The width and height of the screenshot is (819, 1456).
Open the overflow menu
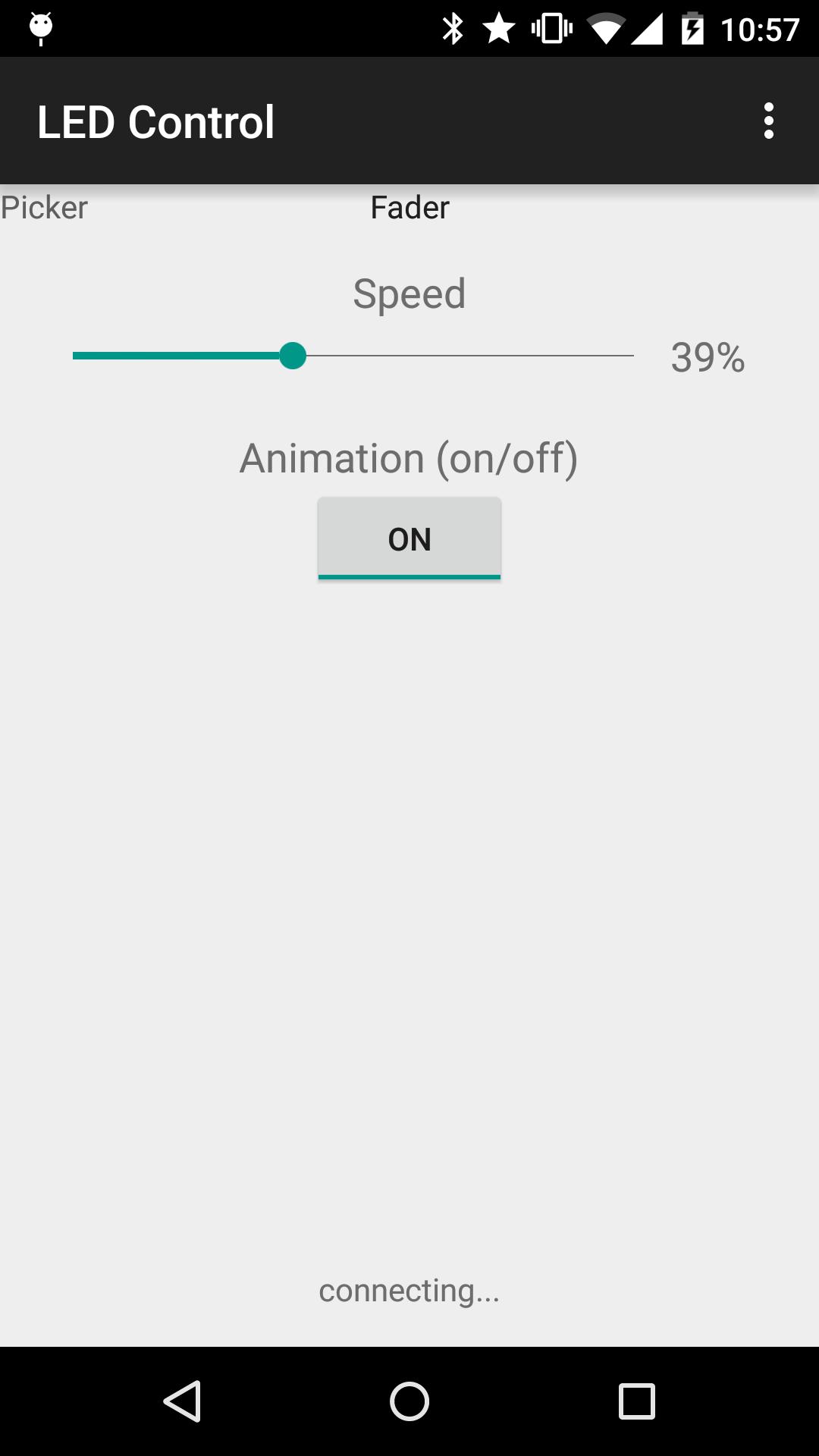tap(768, 121)
